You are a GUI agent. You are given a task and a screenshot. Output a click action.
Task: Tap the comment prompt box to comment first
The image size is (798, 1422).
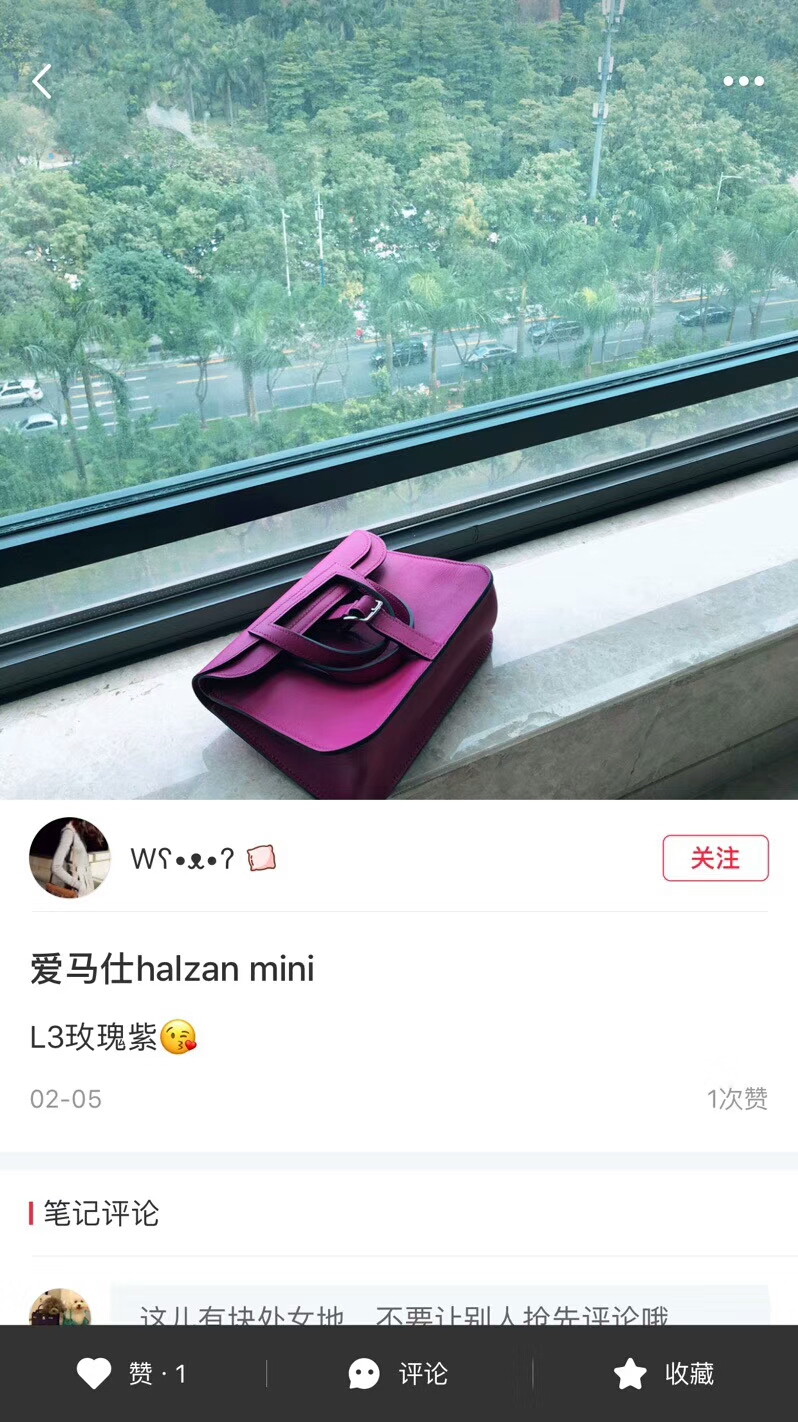440,1308
